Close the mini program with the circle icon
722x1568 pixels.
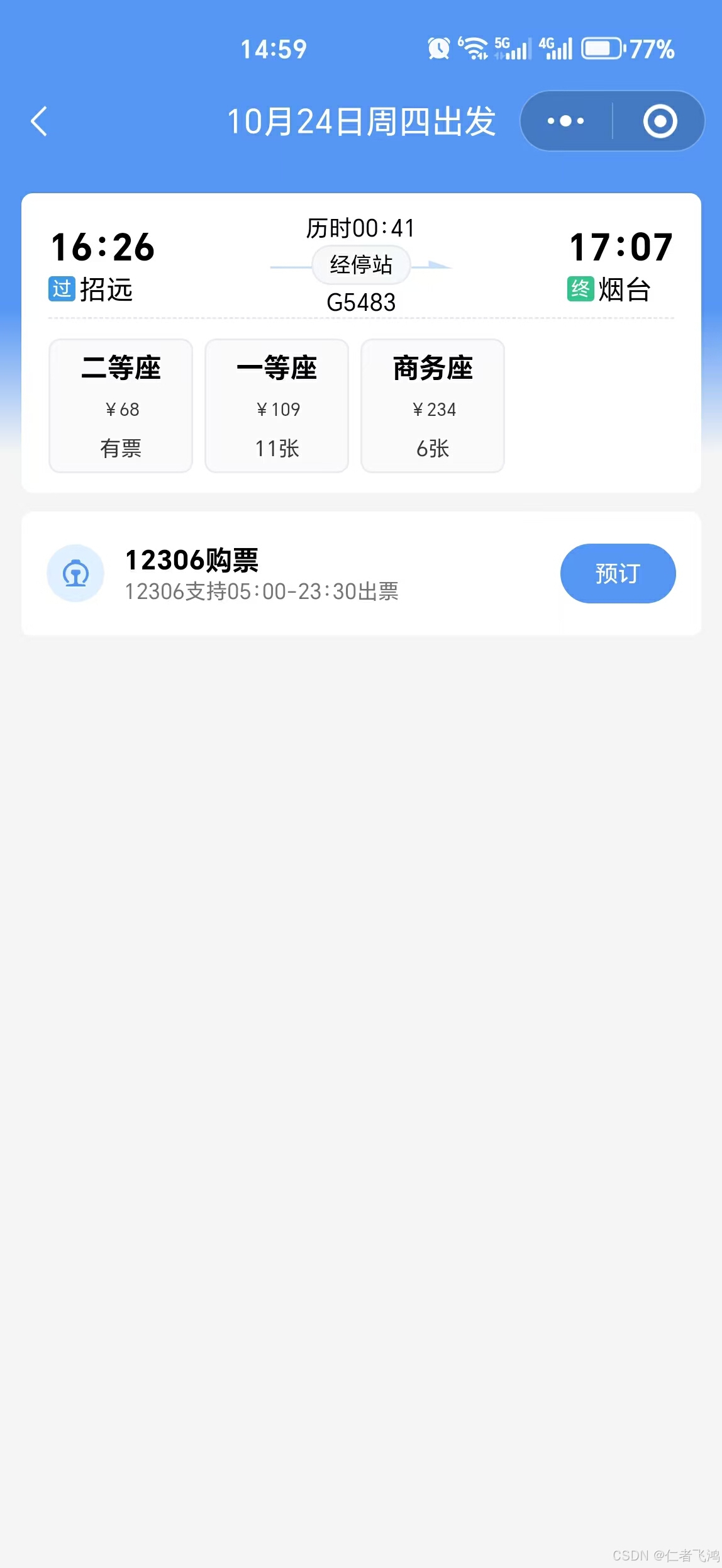coord(660,121)
